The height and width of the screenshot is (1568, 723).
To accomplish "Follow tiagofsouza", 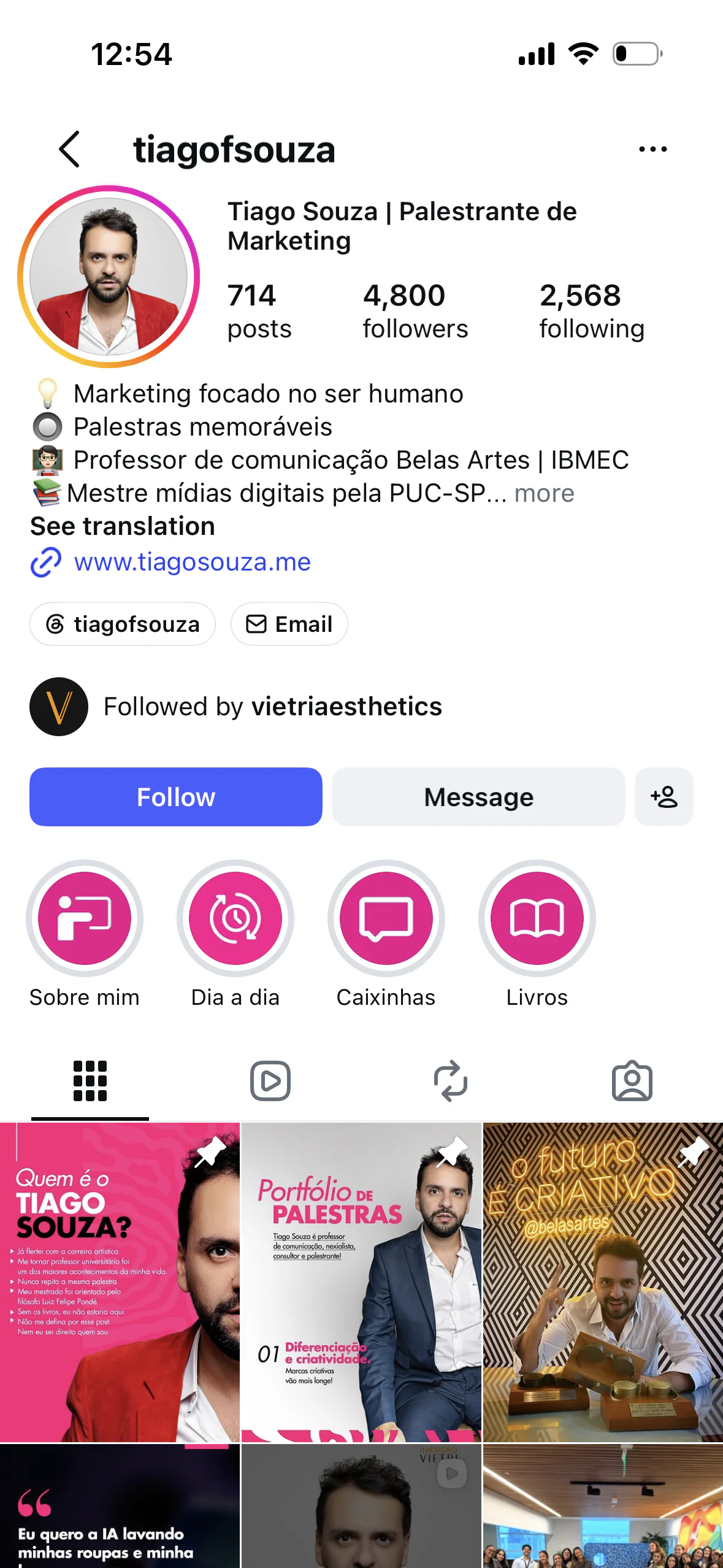I will click(176, 797).
